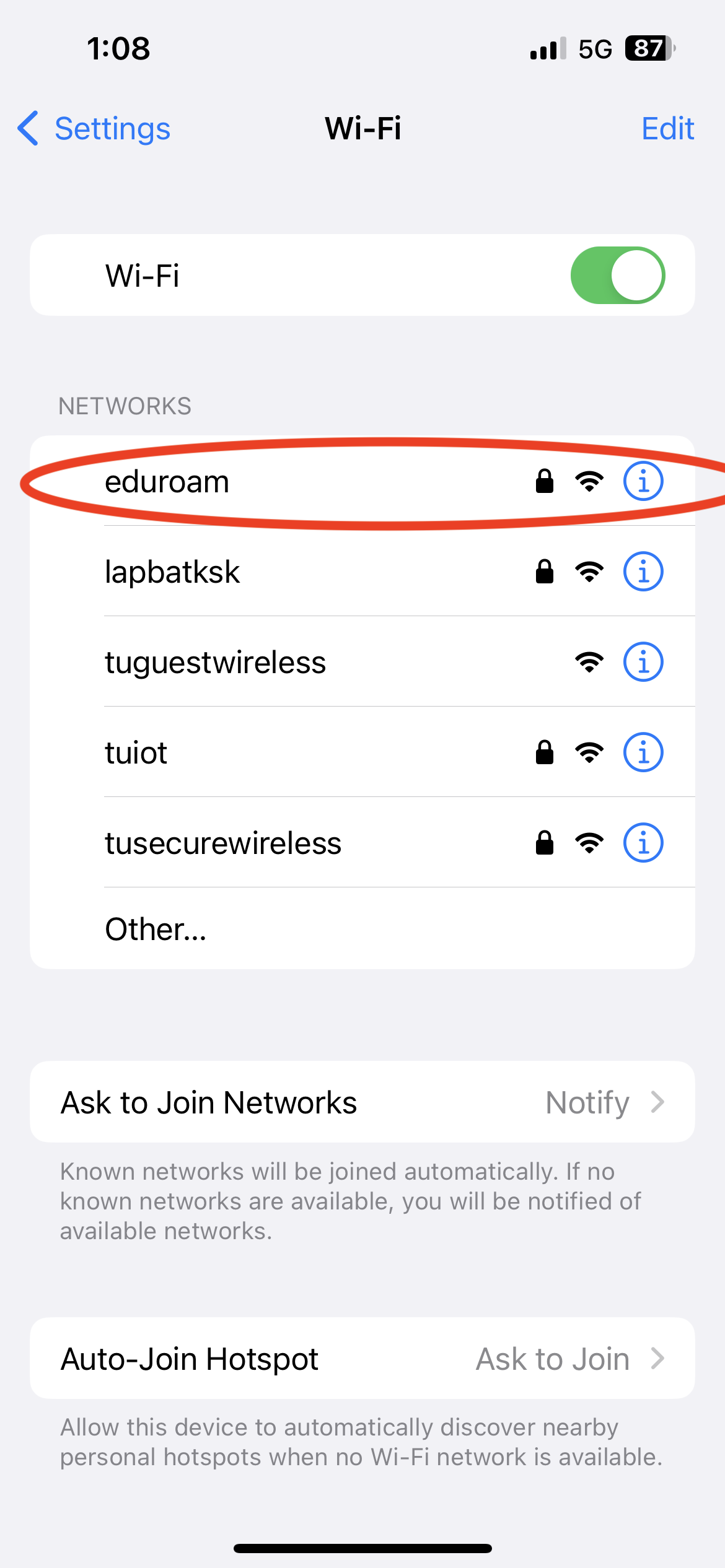This screenshot has width=725, height=1568.
Task: Open tuiot info button
Action: (643, 752)
